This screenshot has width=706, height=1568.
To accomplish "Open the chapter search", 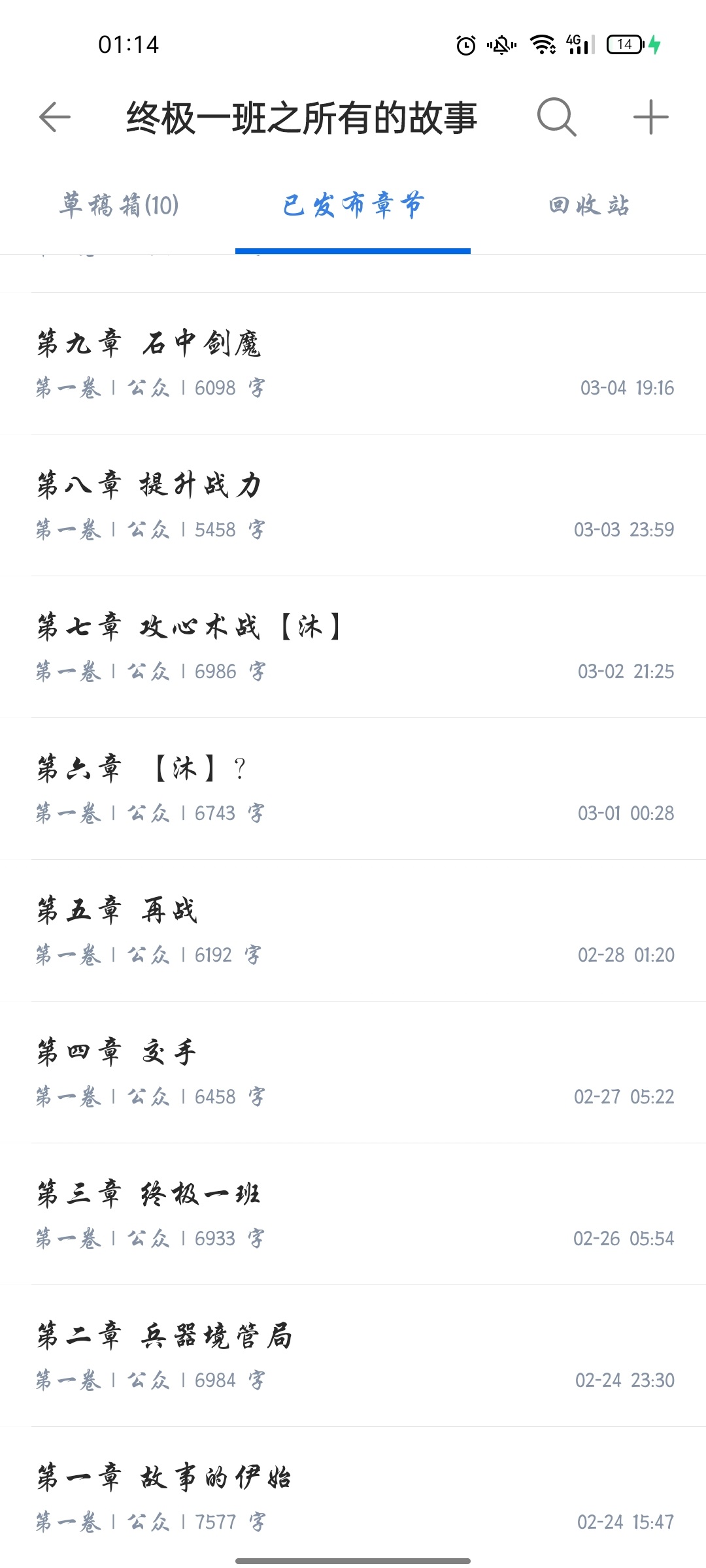I will (x=556, y=118).
